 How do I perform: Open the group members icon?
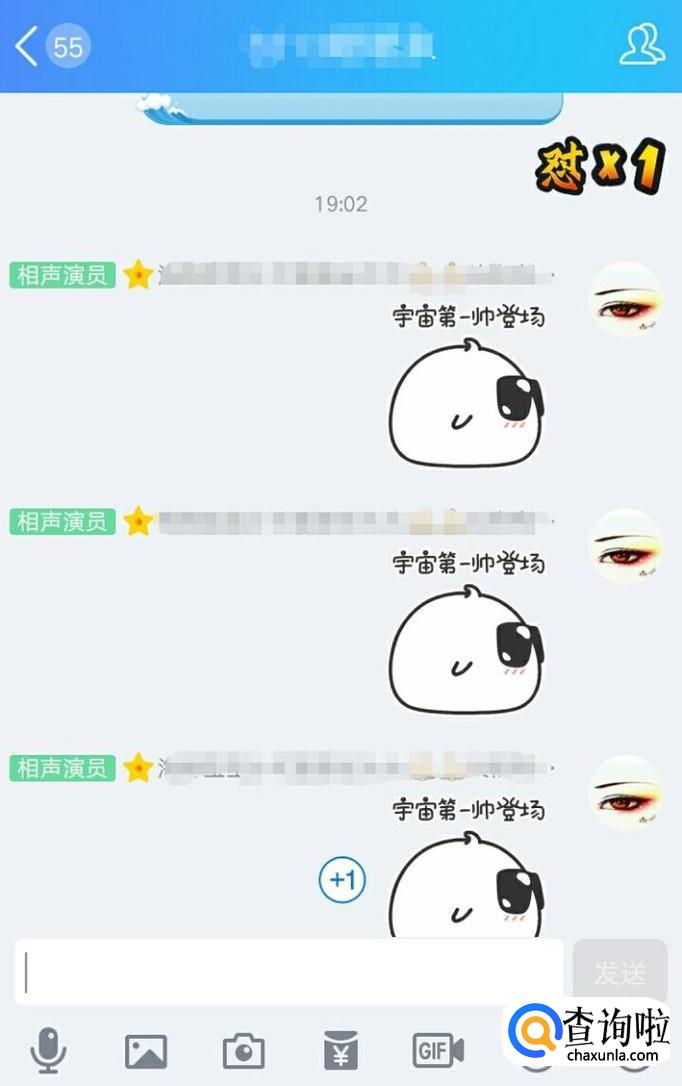pyautogui.click(x=641, y=45)
